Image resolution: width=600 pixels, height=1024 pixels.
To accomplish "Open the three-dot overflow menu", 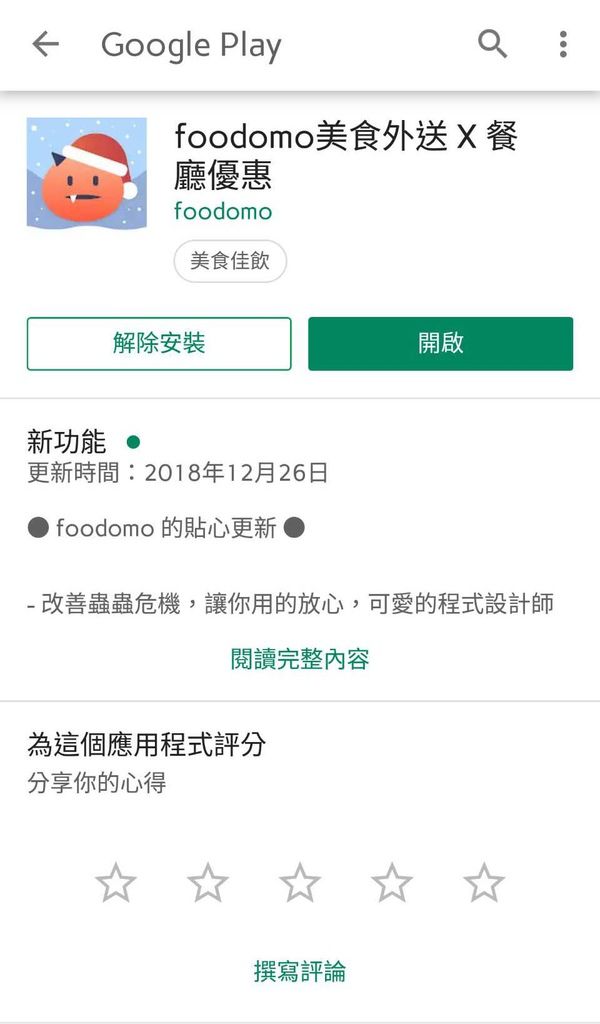I will click(563, 44).
